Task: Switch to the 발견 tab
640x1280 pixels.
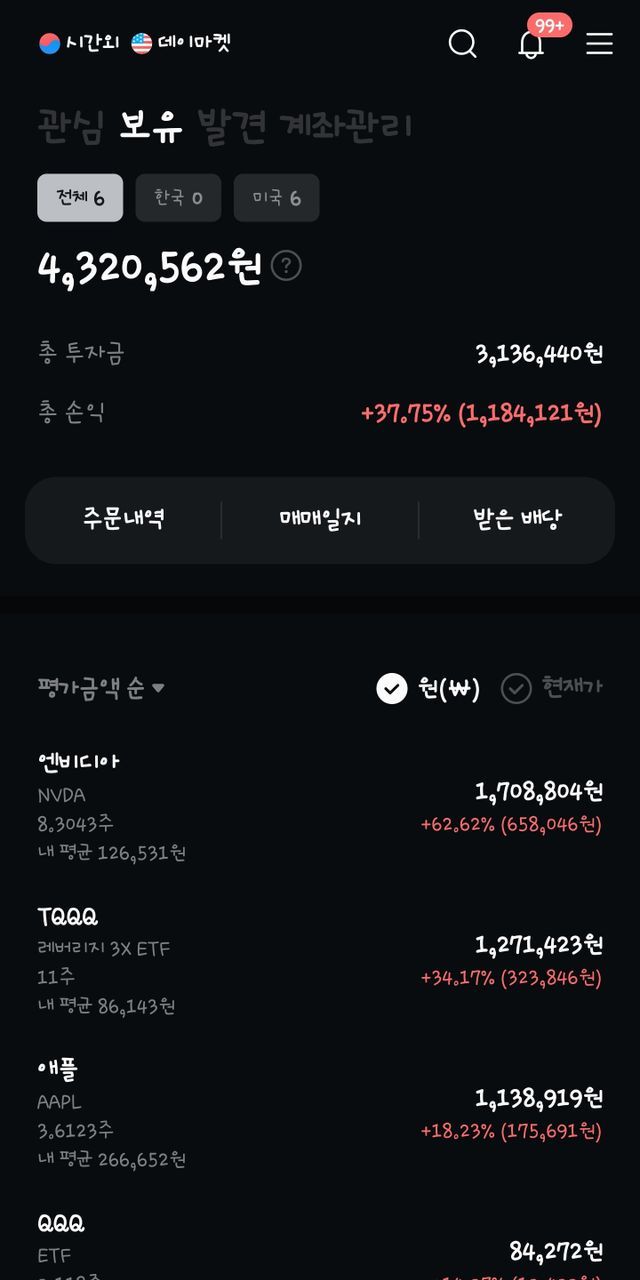Action: pyautogui.click(x=231, y=126)
